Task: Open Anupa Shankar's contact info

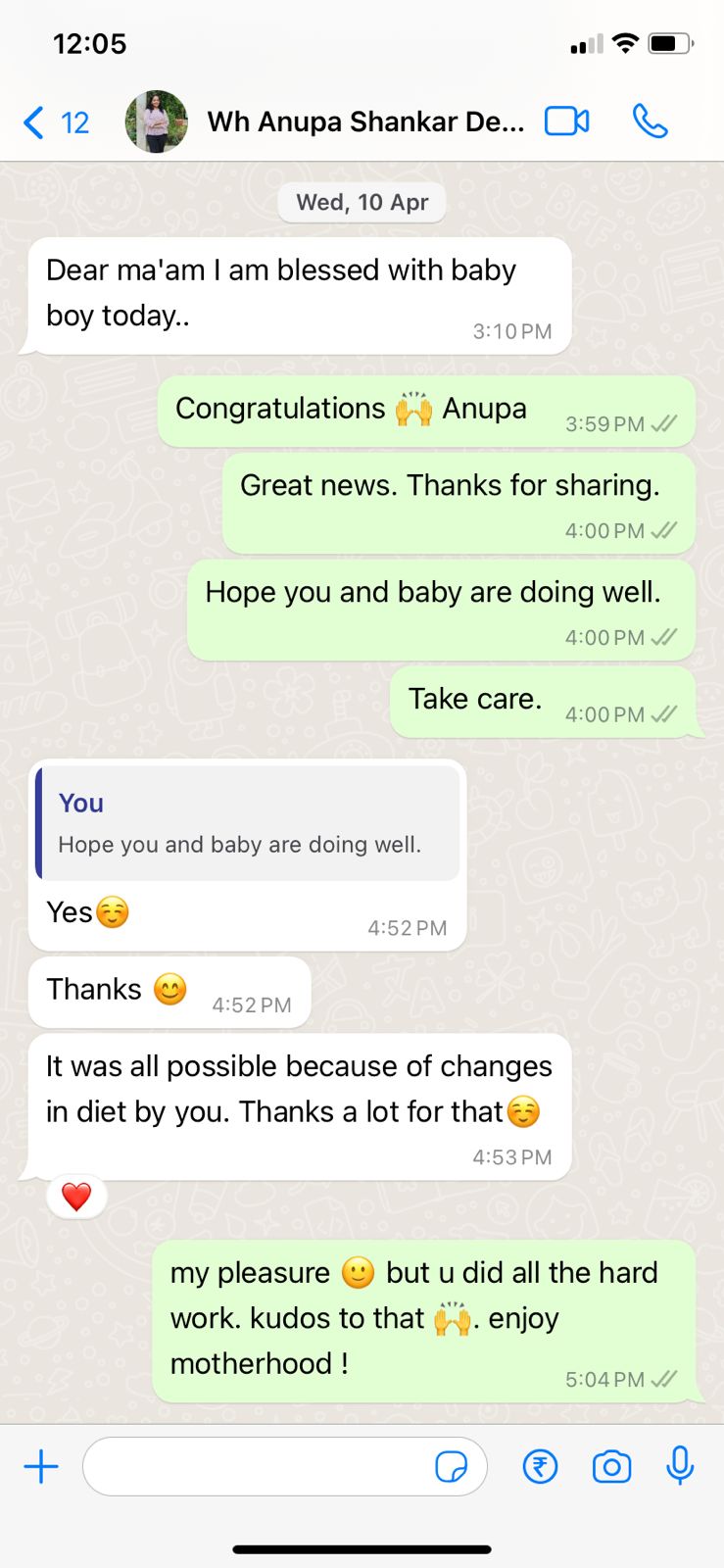Action: tap(364, 122)
